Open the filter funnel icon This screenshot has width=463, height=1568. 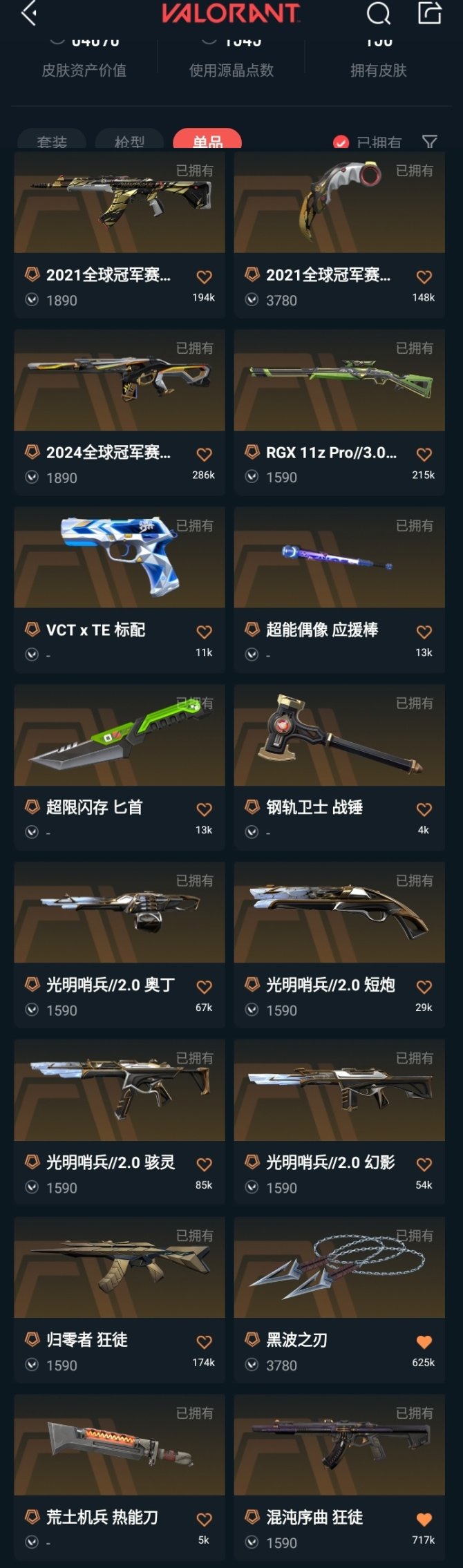pyautogui.click(x=430, y=142)
